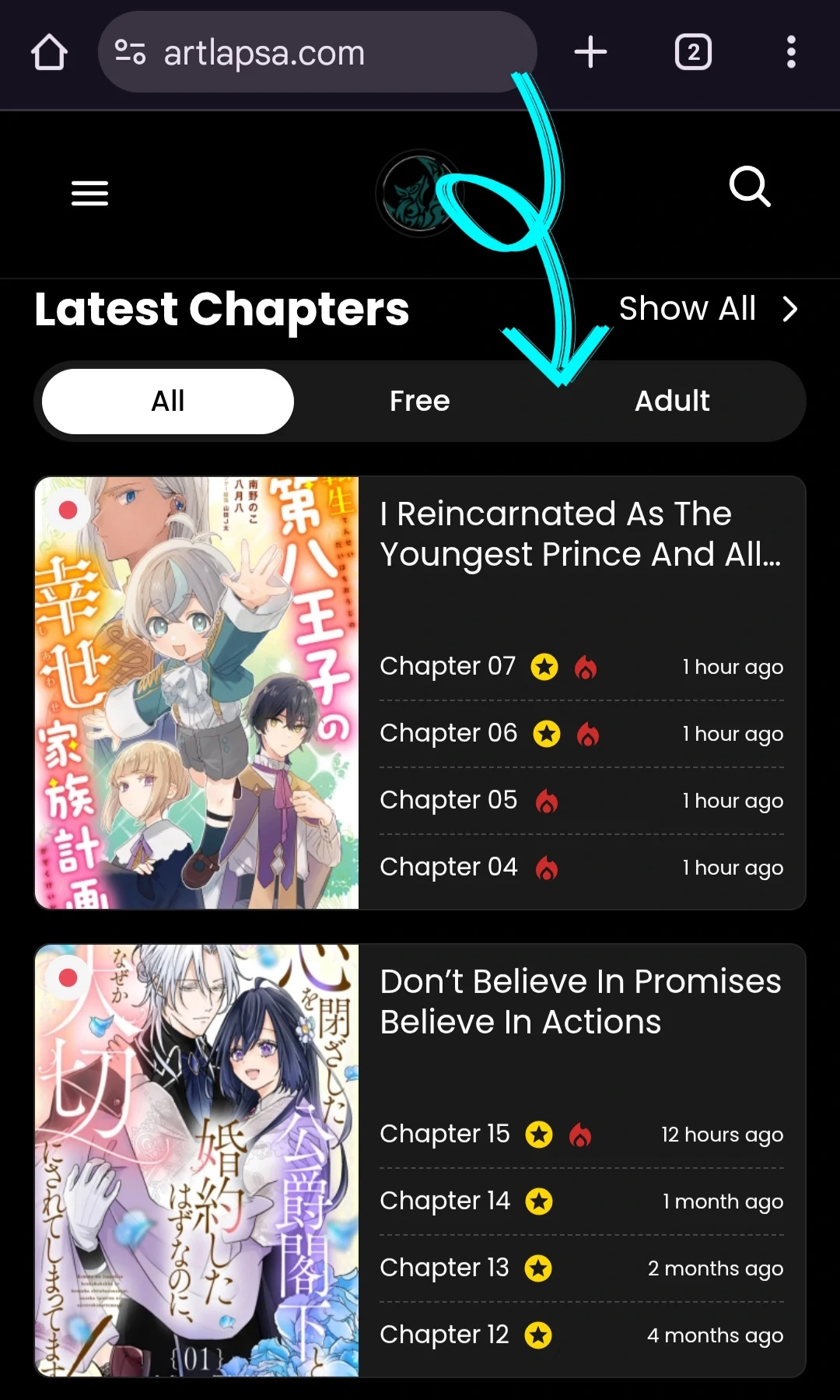
Task: Switch to the Free tab
Action: tap(420, 402)
